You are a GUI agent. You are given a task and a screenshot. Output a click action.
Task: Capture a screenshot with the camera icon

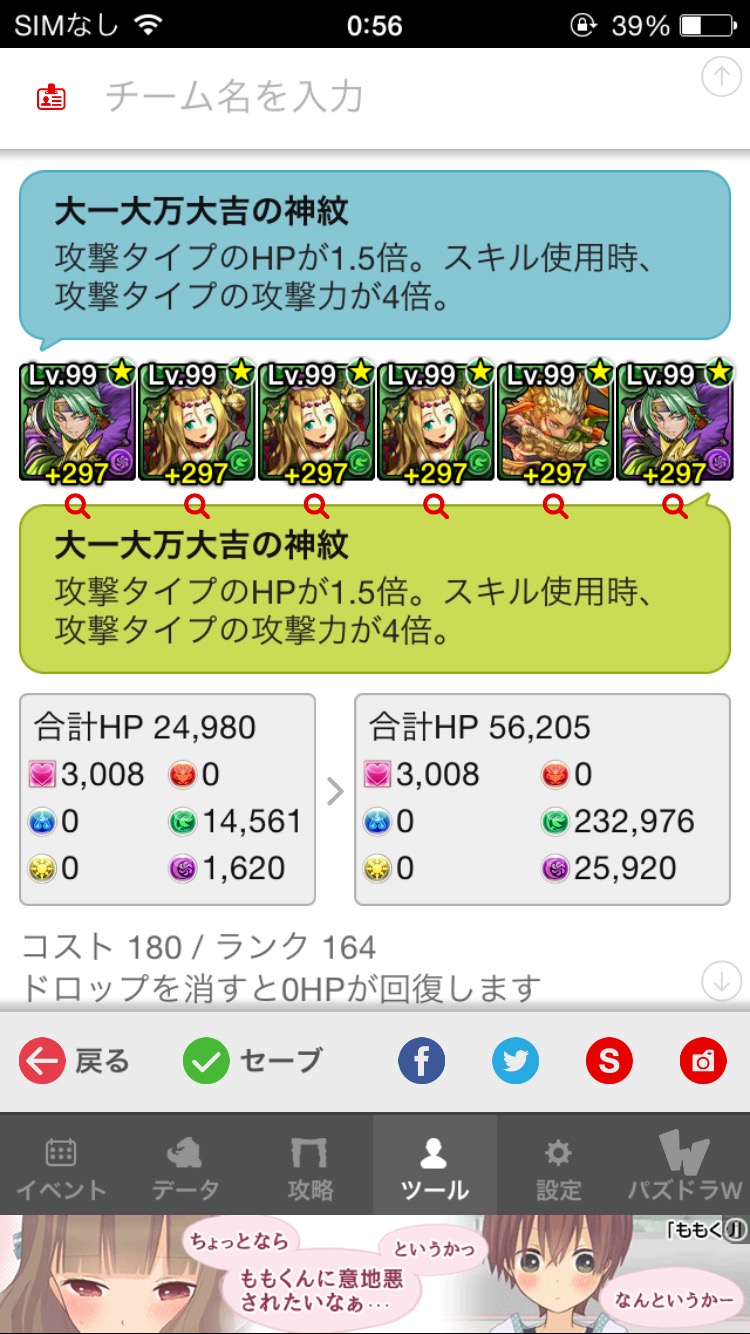(703, 1062)
